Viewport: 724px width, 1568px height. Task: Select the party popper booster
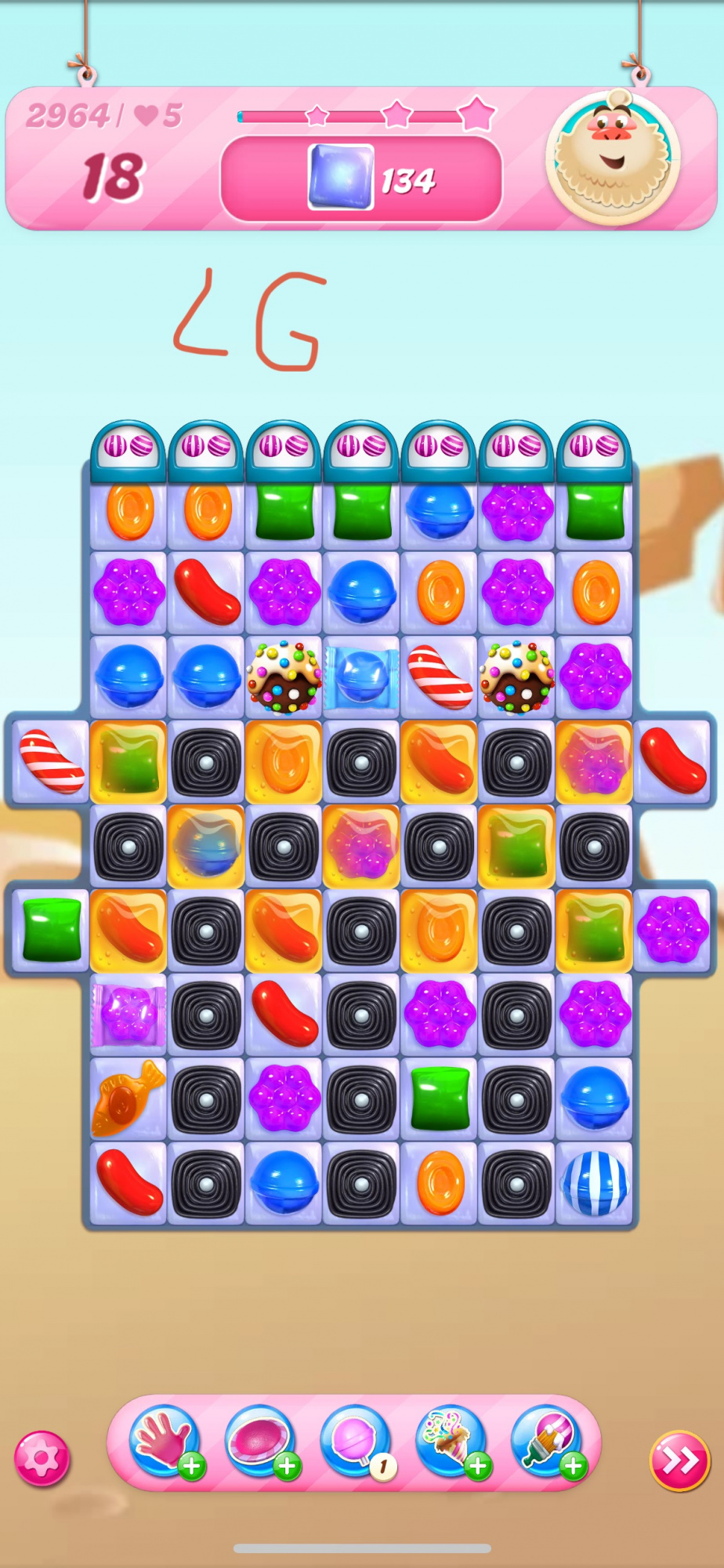click(451, 1441)
